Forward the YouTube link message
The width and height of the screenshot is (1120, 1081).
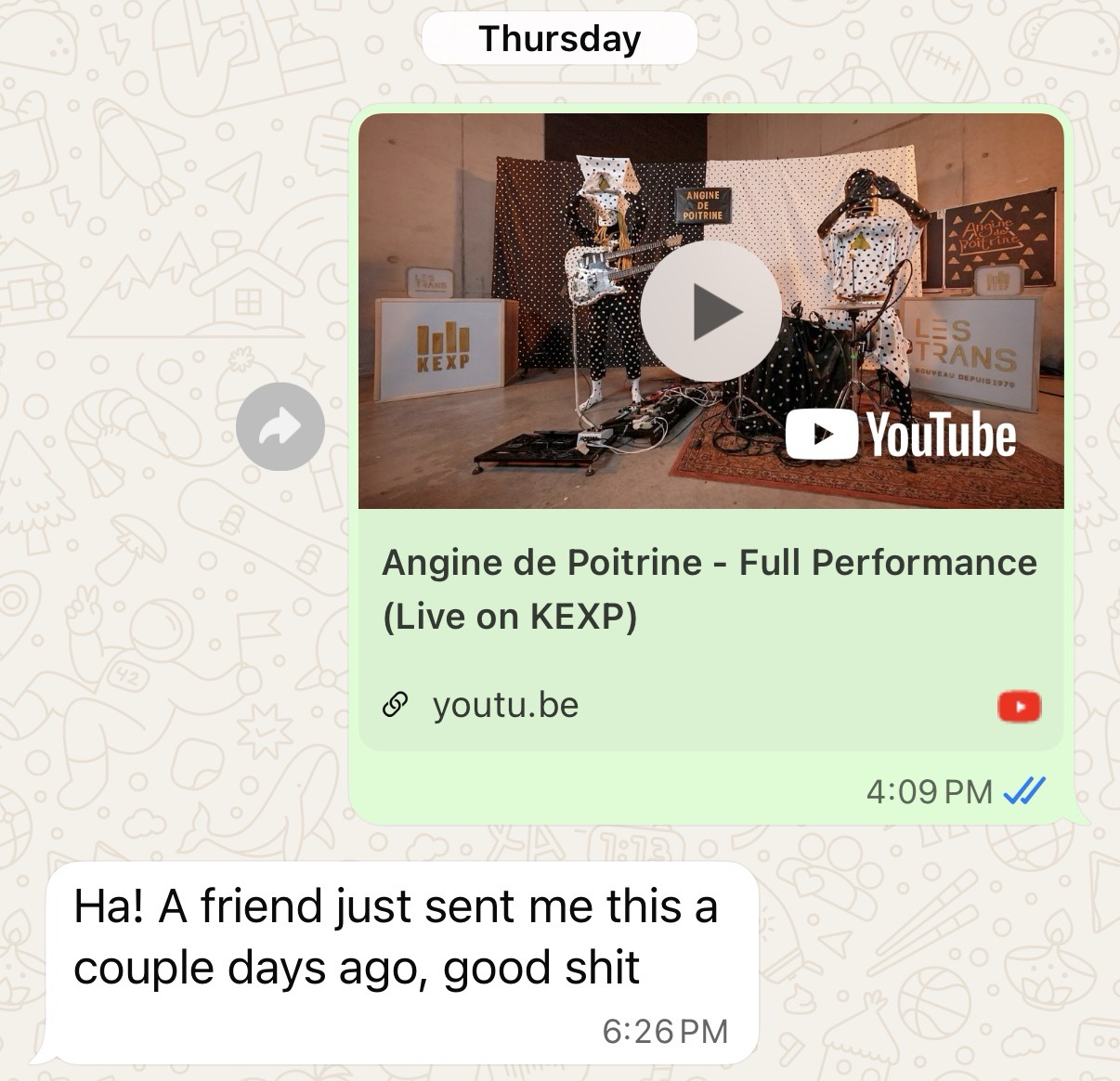280,426
